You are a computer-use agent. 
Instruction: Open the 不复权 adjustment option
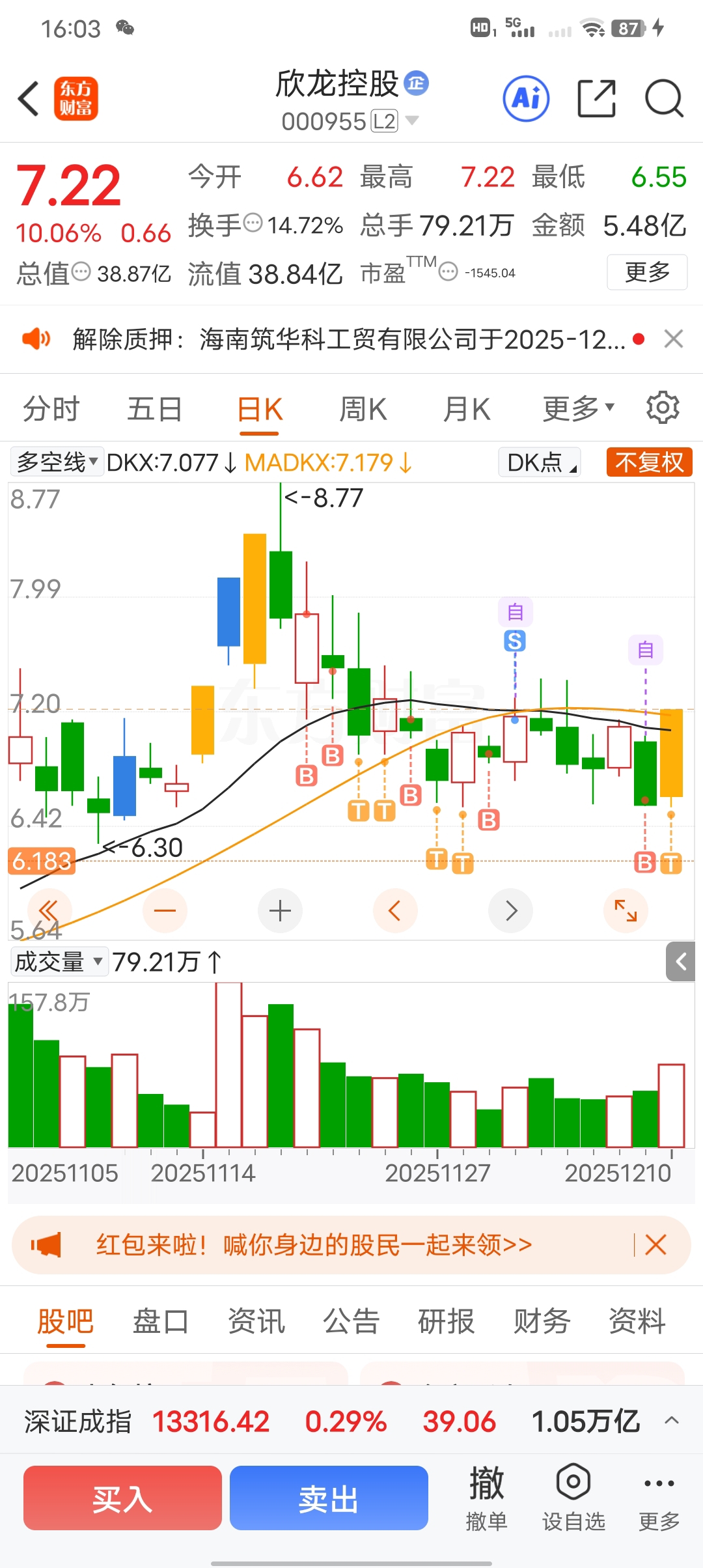(649, 462)
